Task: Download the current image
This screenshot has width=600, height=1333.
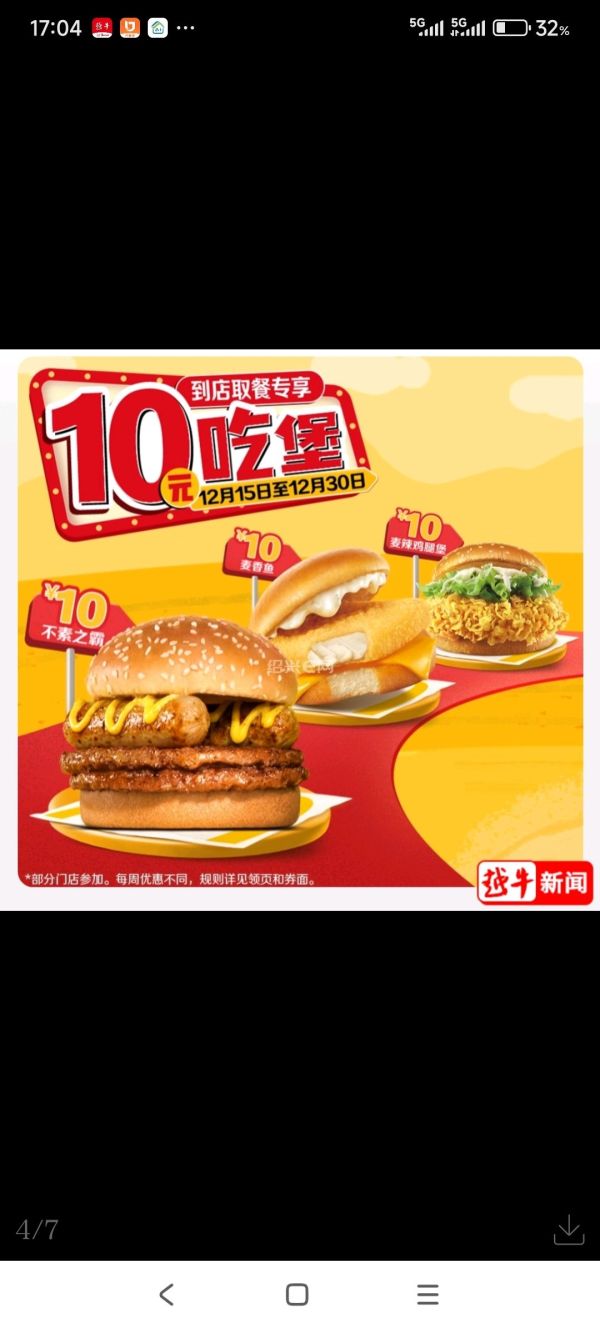Action: [x=568, y=1229]
